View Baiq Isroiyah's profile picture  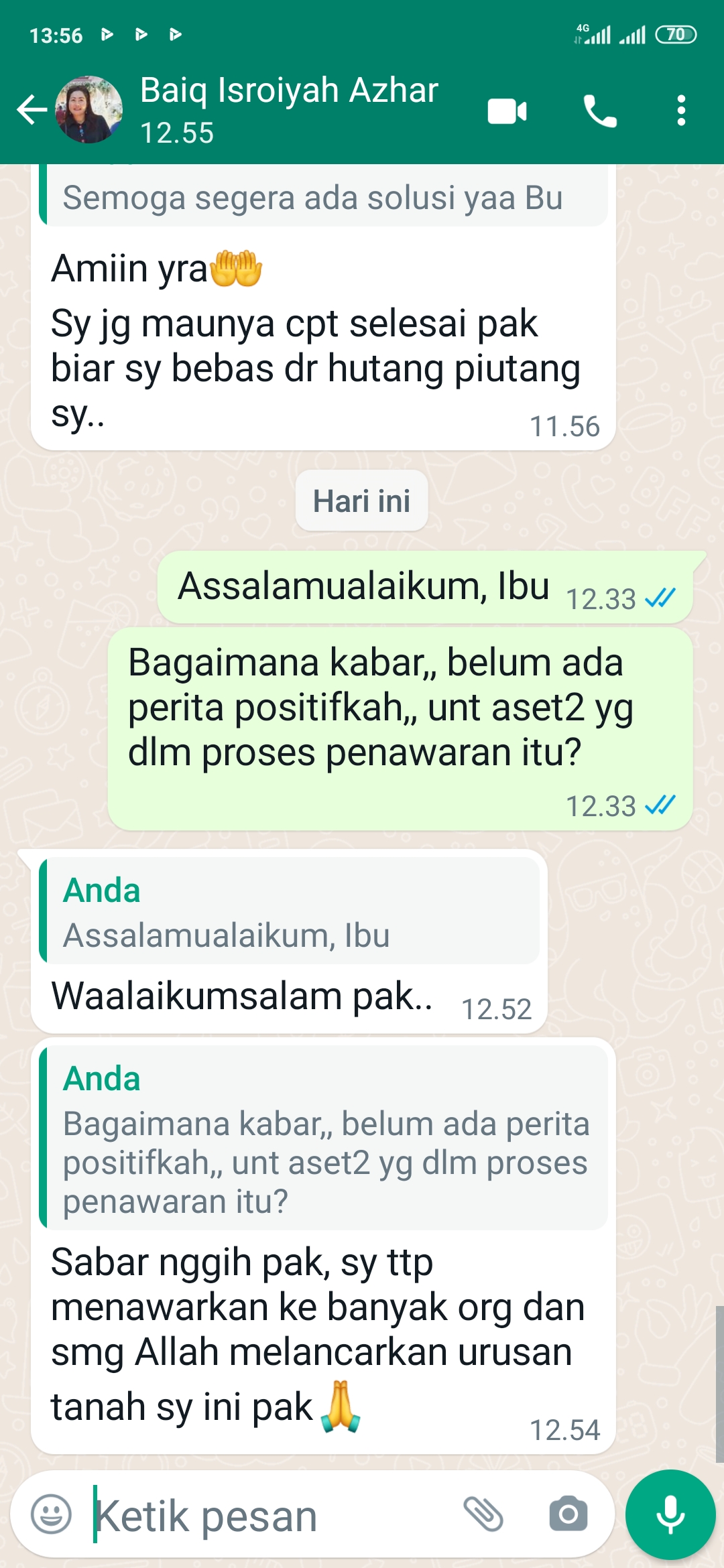click(x=88, y=110)
